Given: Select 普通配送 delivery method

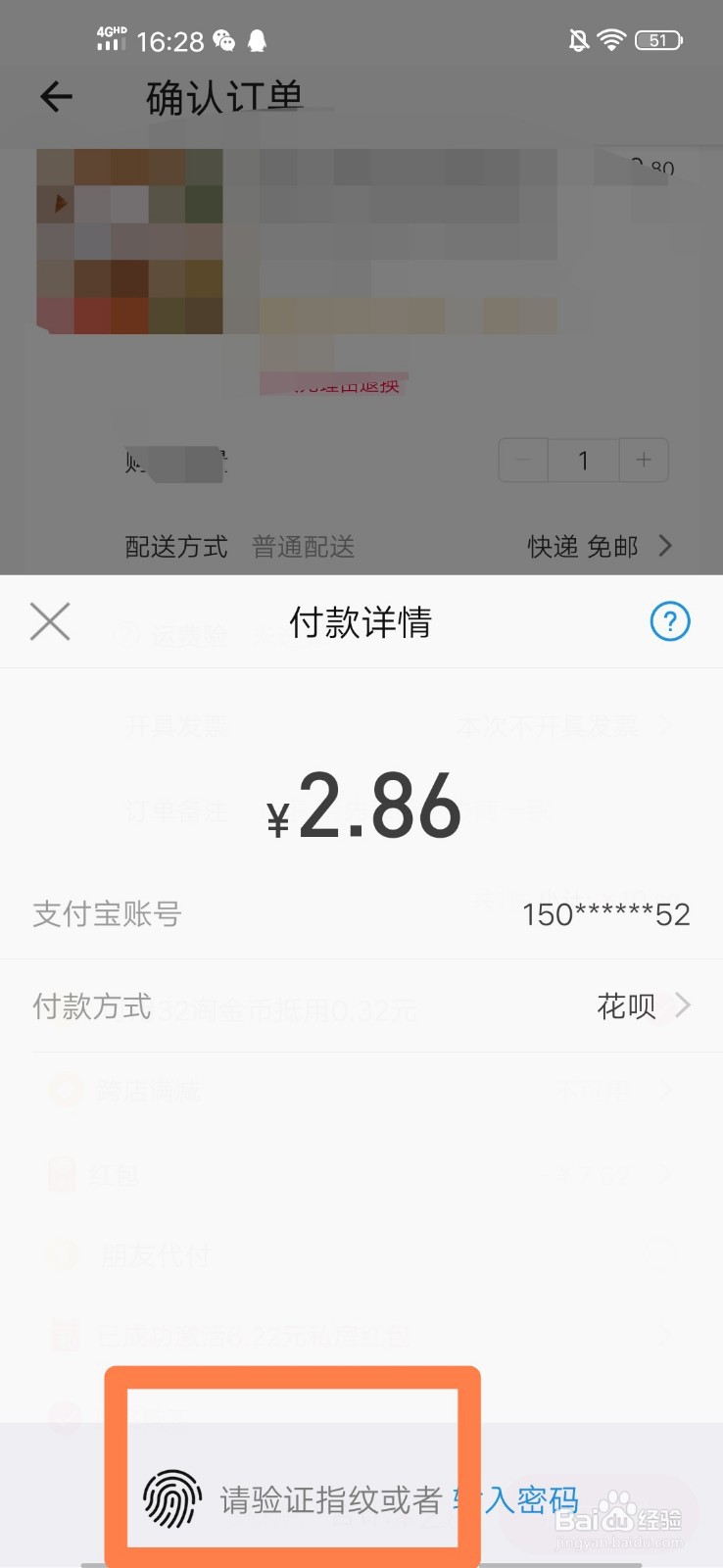Looking at the screenshot, I should click(x=305, y=547).
